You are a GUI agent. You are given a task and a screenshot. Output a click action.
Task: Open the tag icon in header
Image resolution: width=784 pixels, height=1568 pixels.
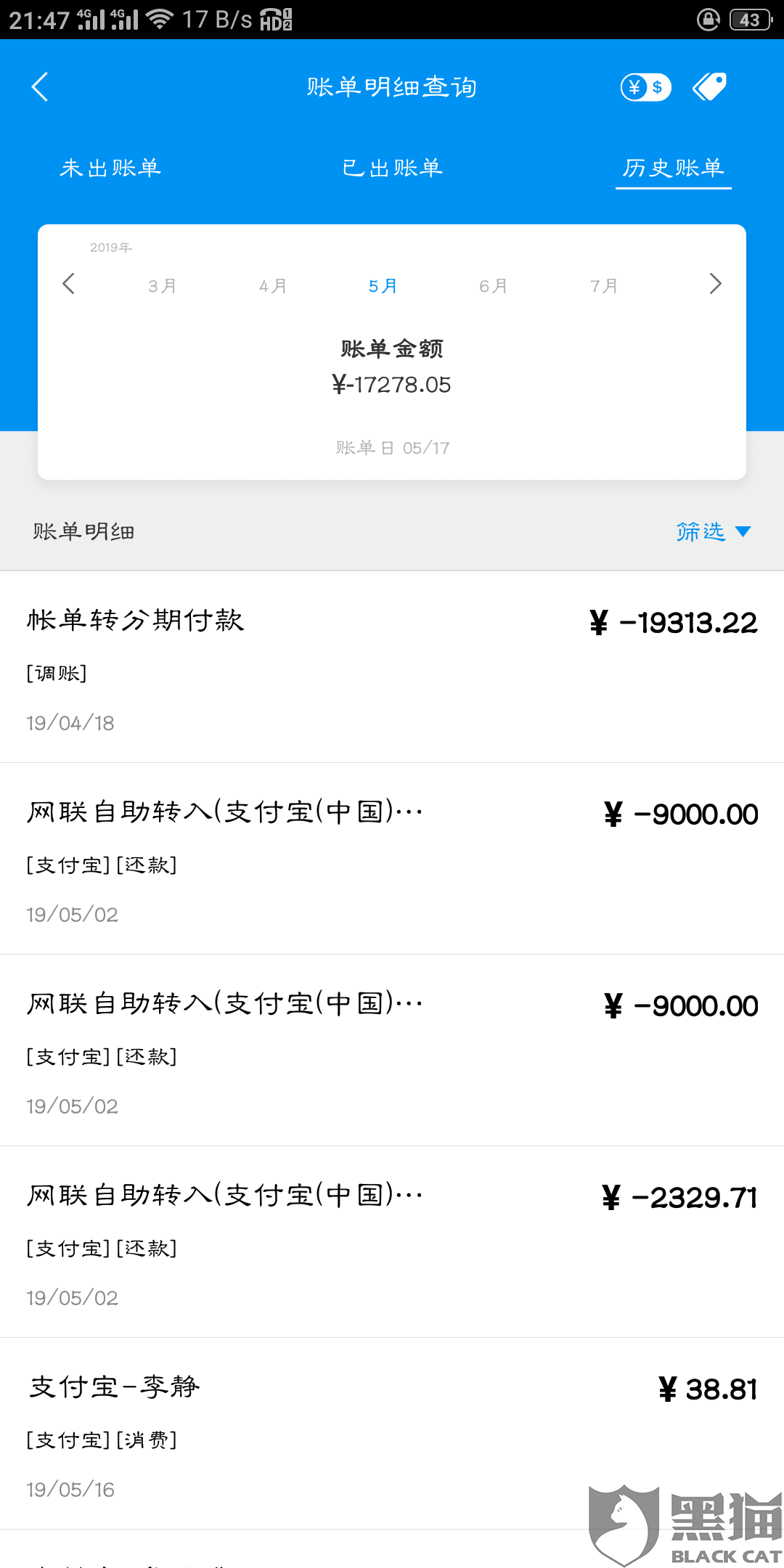709,88
